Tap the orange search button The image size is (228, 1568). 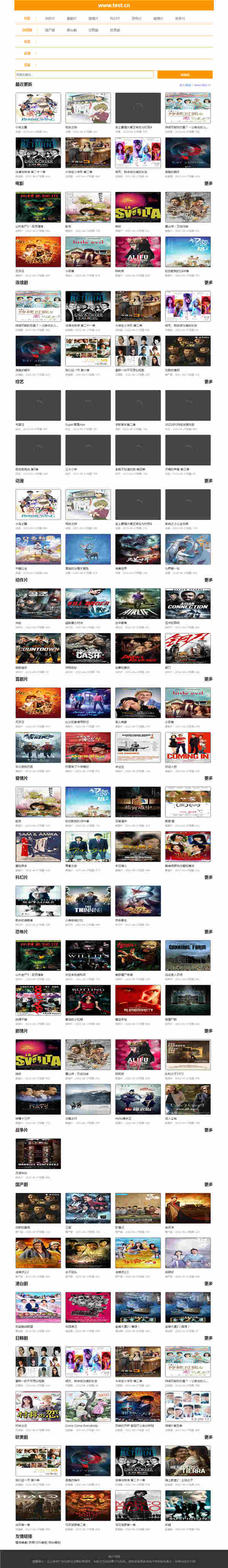click(185, 75)
